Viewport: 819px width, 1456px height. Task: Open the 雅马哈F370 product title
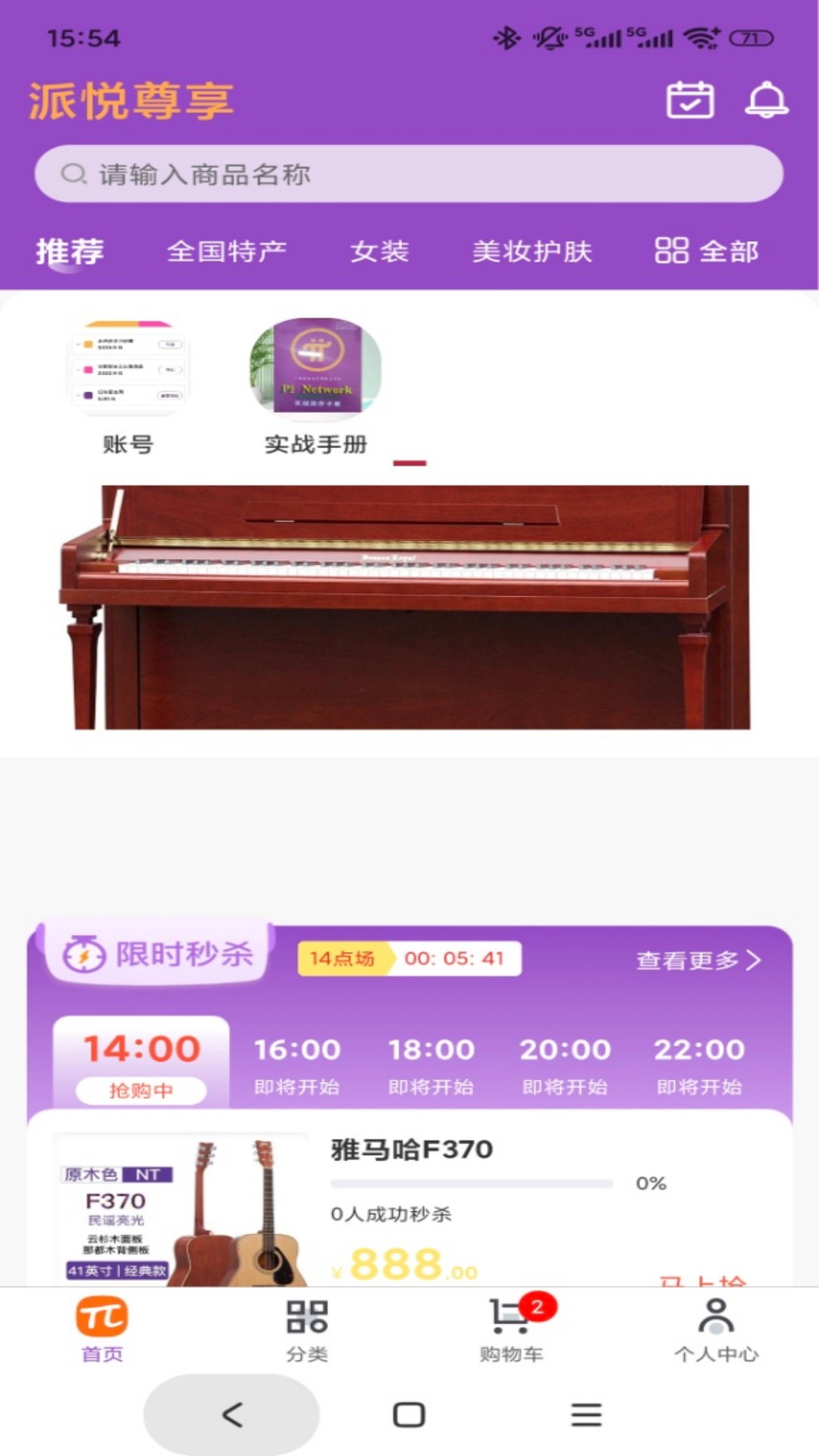pos(410,1149)
